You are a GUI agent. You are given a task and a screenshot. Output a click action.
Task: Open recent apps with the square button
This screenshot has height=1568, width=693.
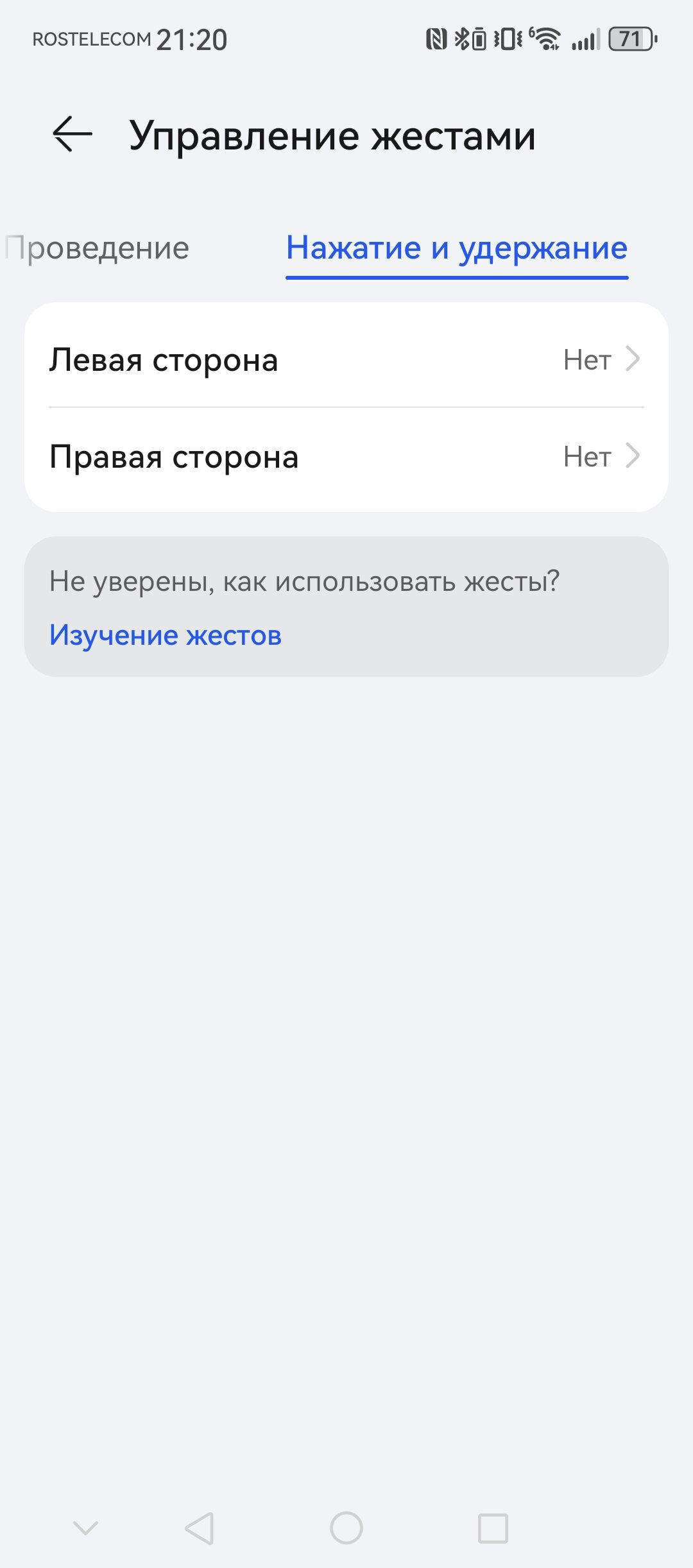[x=493, y=1528]
